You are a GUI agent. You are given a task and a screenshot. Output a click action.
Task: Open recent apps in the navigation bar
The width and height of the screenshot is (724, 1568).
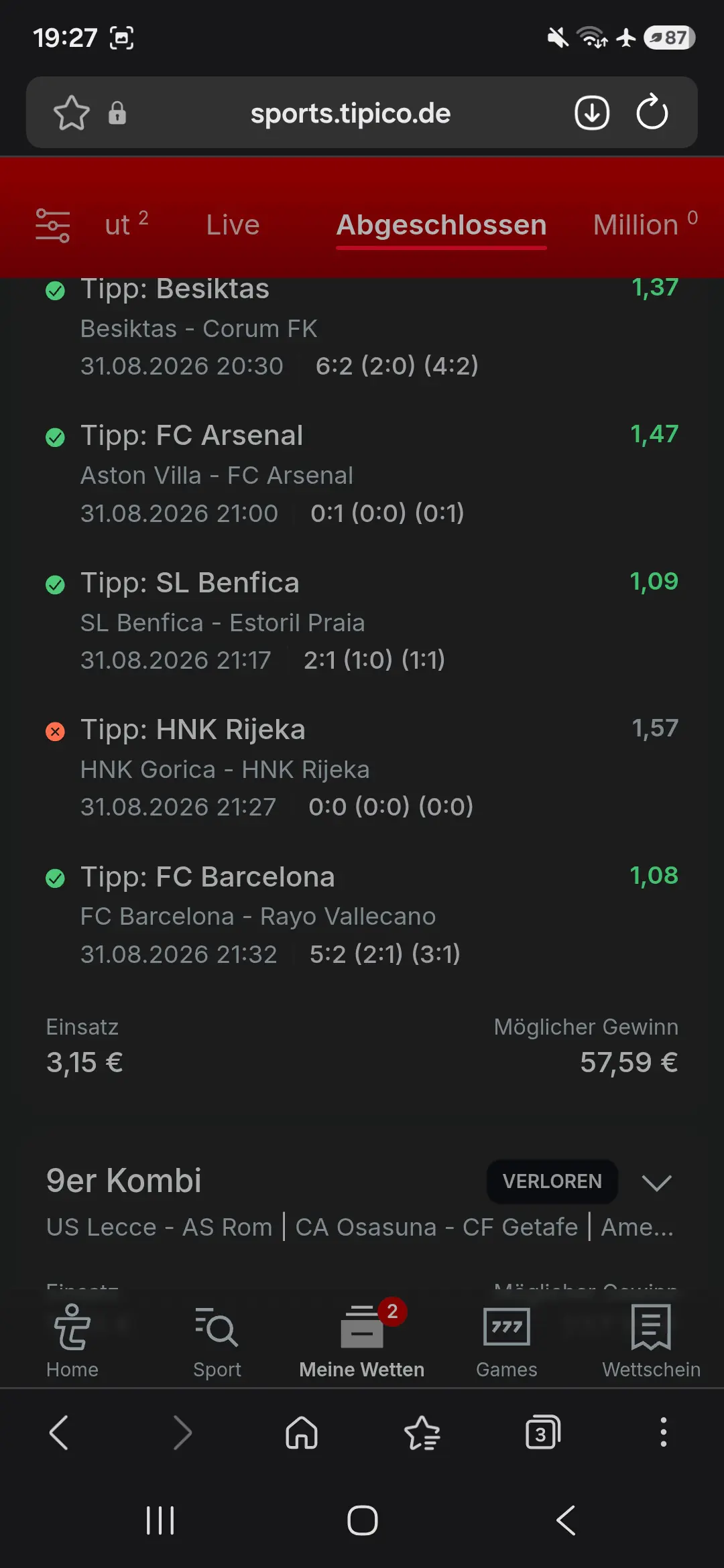click(x=160, y=1520)
